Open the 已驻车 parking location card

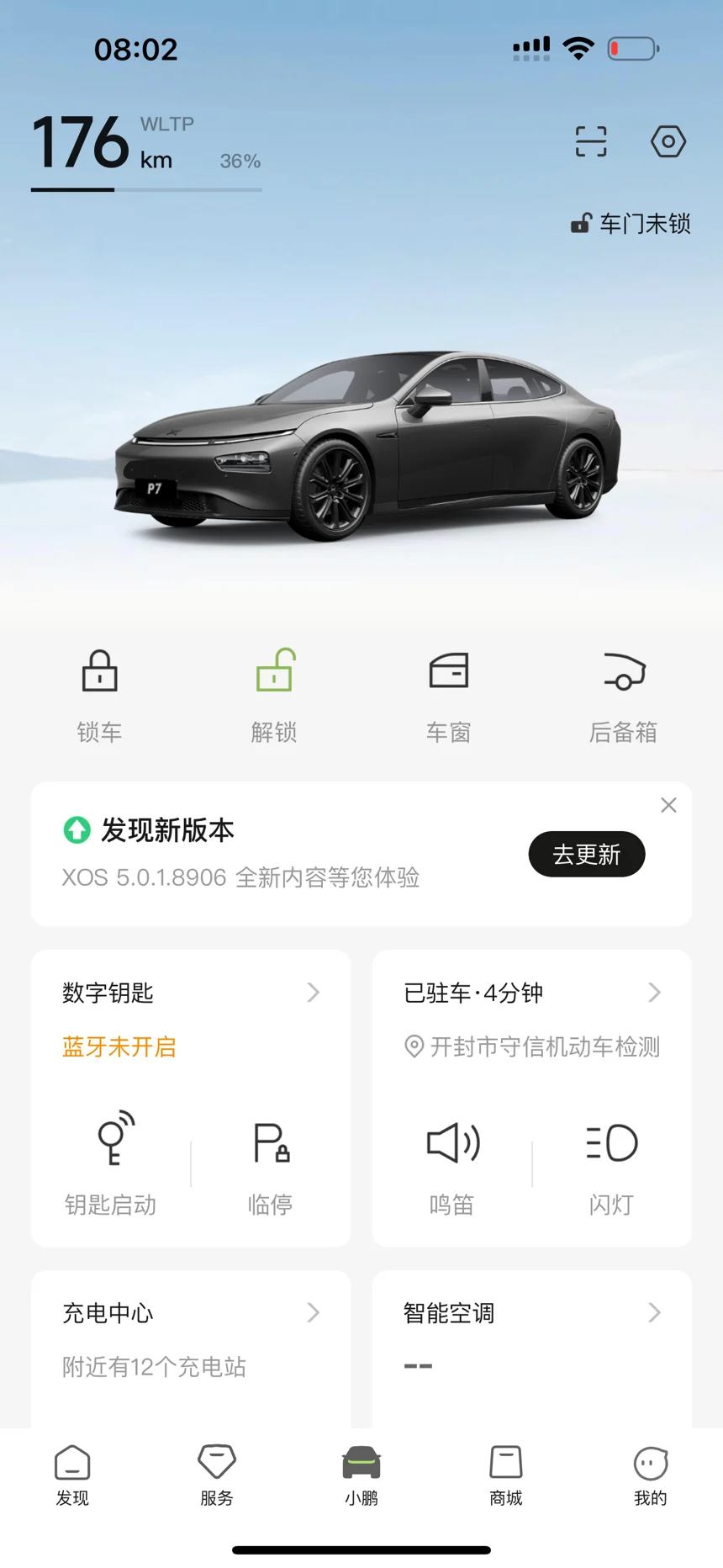tap(531, 993)
